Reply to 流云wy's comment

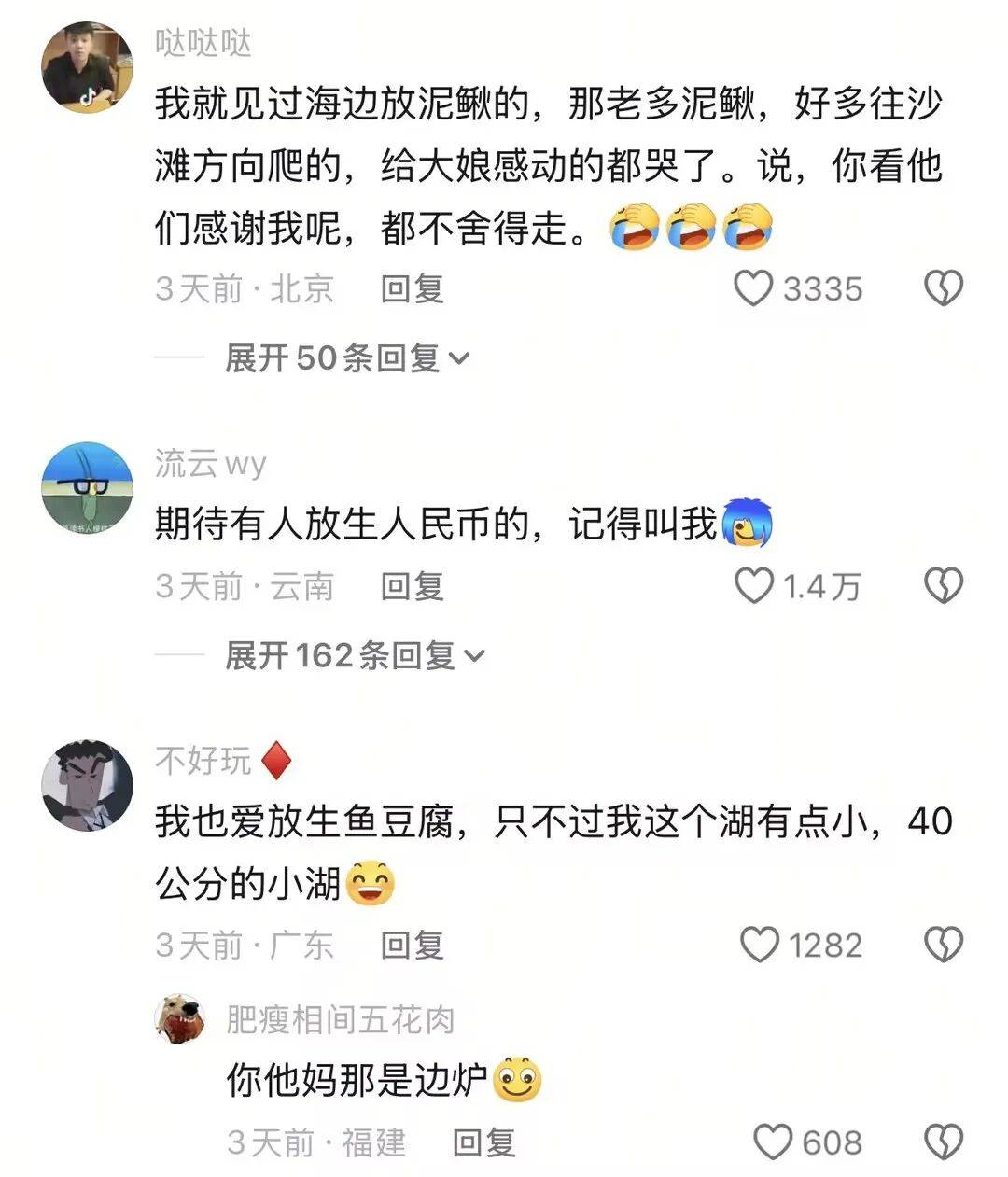coord(412,586)
